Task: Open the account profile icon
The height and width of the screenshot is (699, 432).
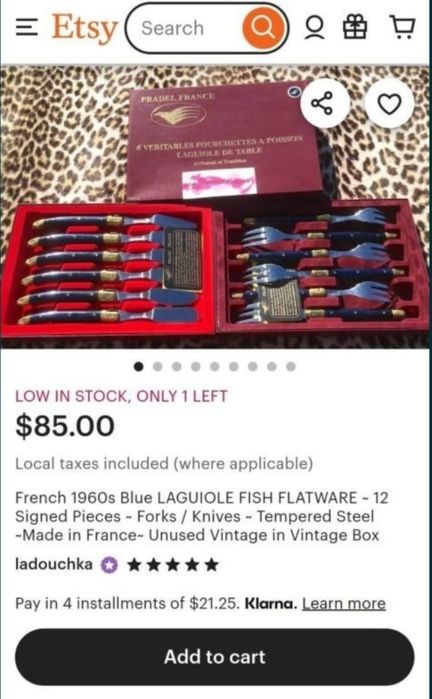Action: [x=315, y=28]
